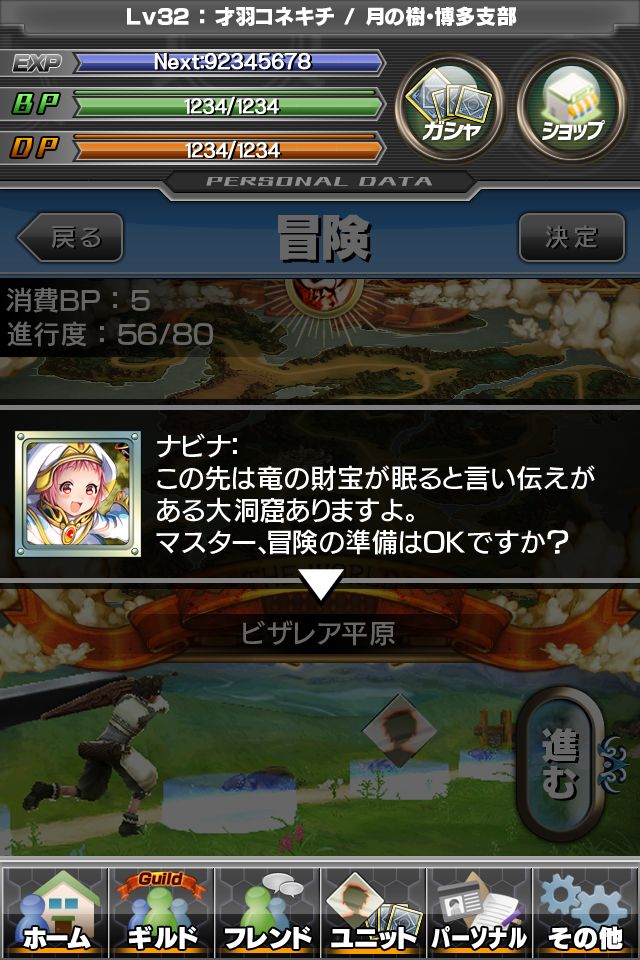This screenshot has width=640, height=960.
Task: Open the その他 settings tab
Action: [x=586, y=910]
